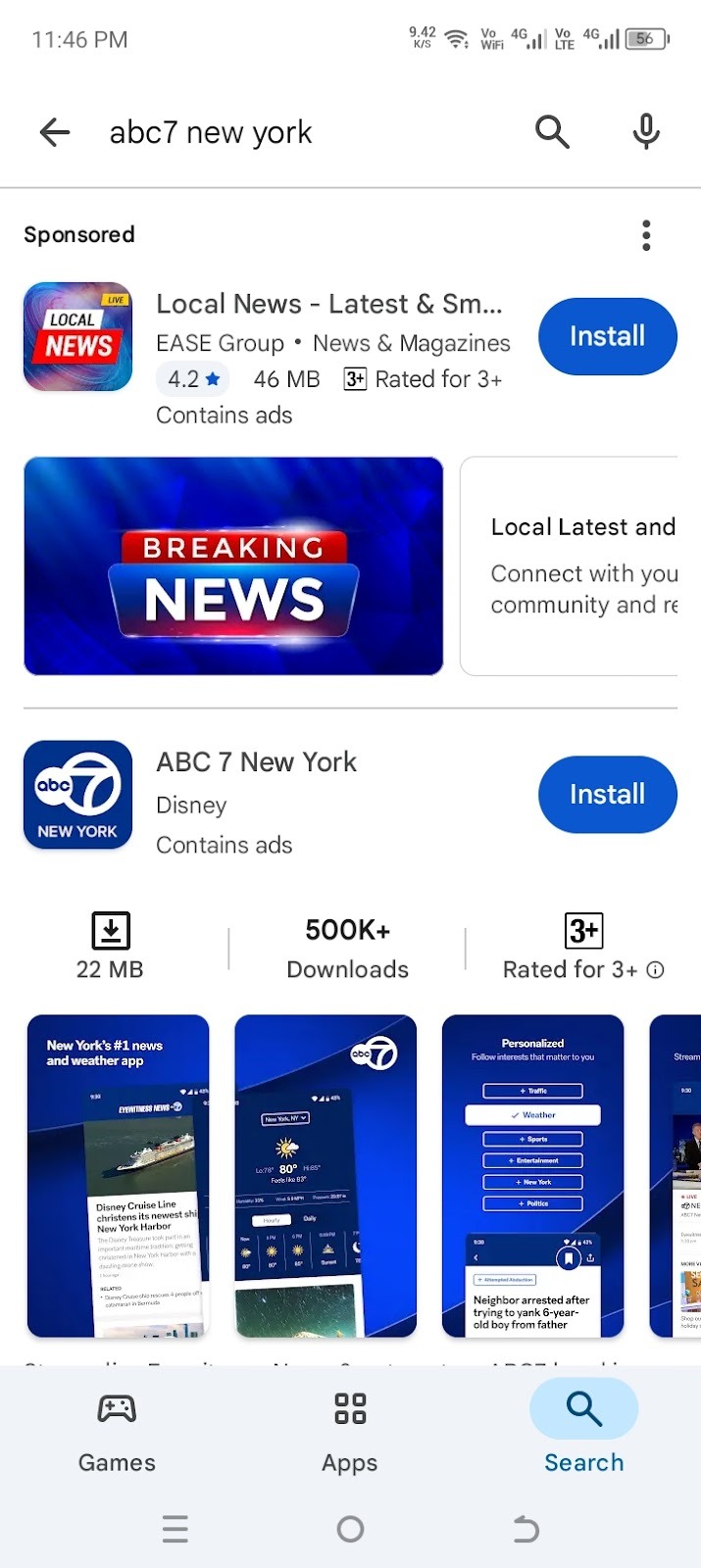The image size is (701, 1568).
Task: Tap the abc7 new york search field
Action: point(294,132)
